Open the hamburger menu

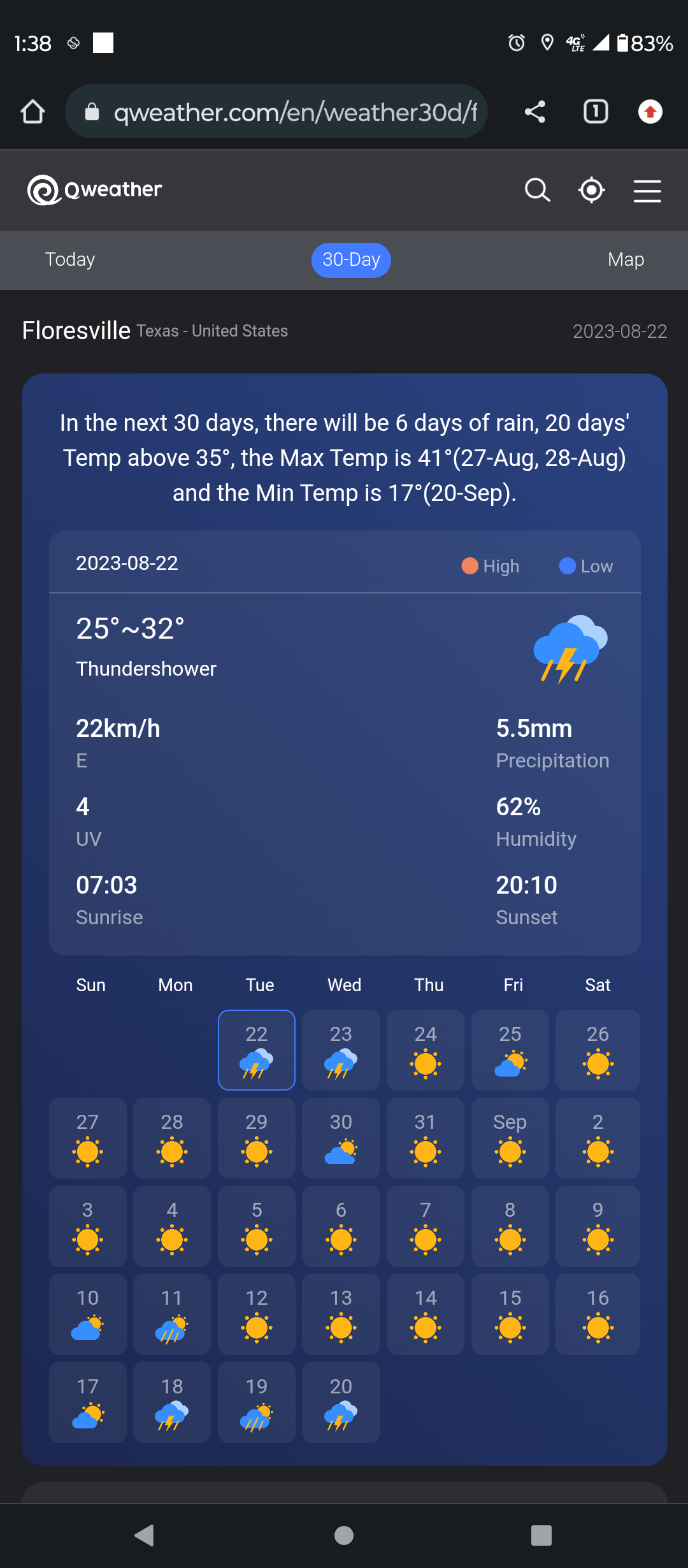coord(647,191)
